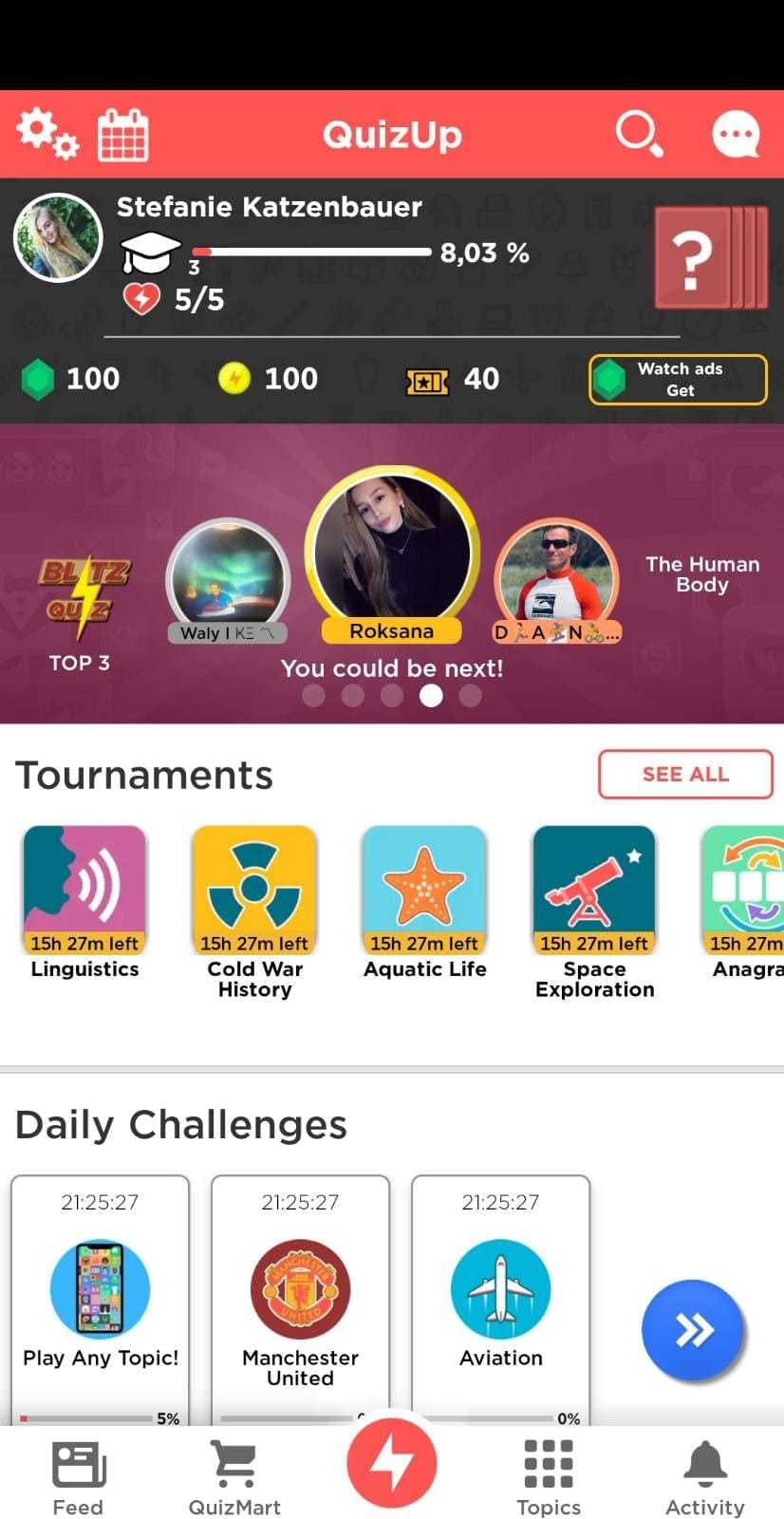See all tournaments
The width and height of the screenshot is (784, 1519).
[x=685, y=775]
